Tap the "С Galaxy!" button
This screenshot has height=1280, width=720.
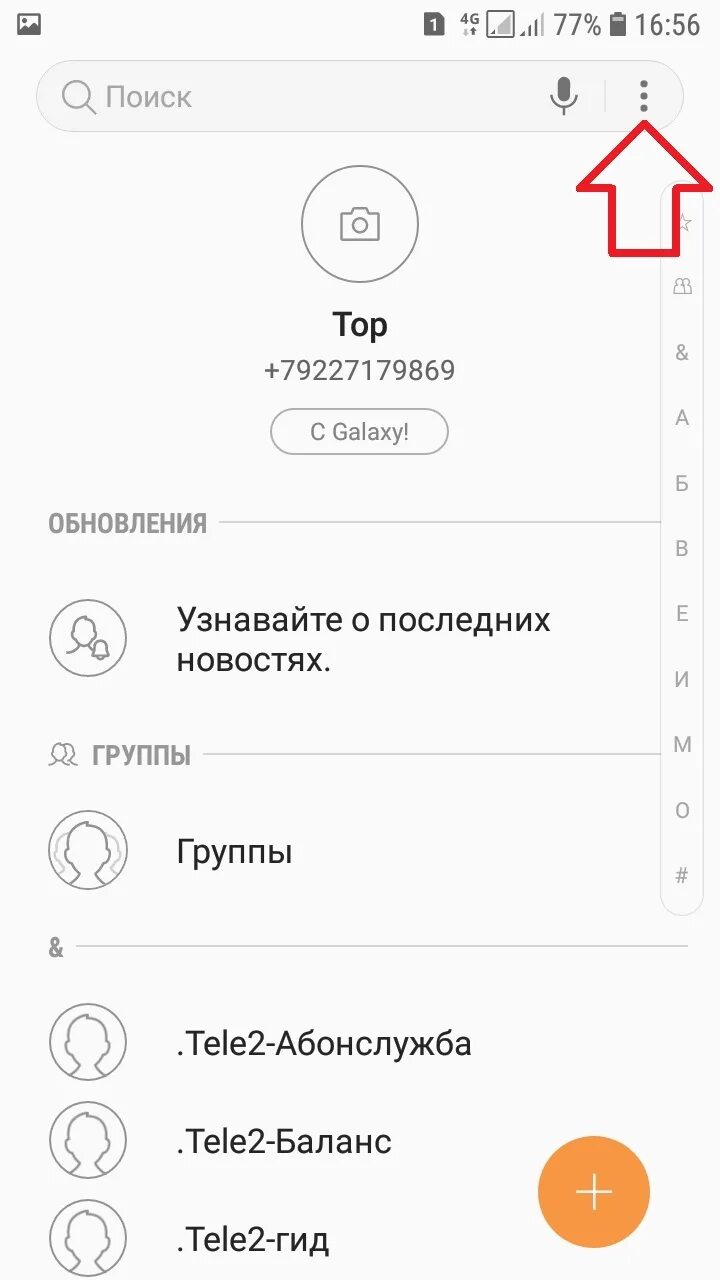coord(359,433)
